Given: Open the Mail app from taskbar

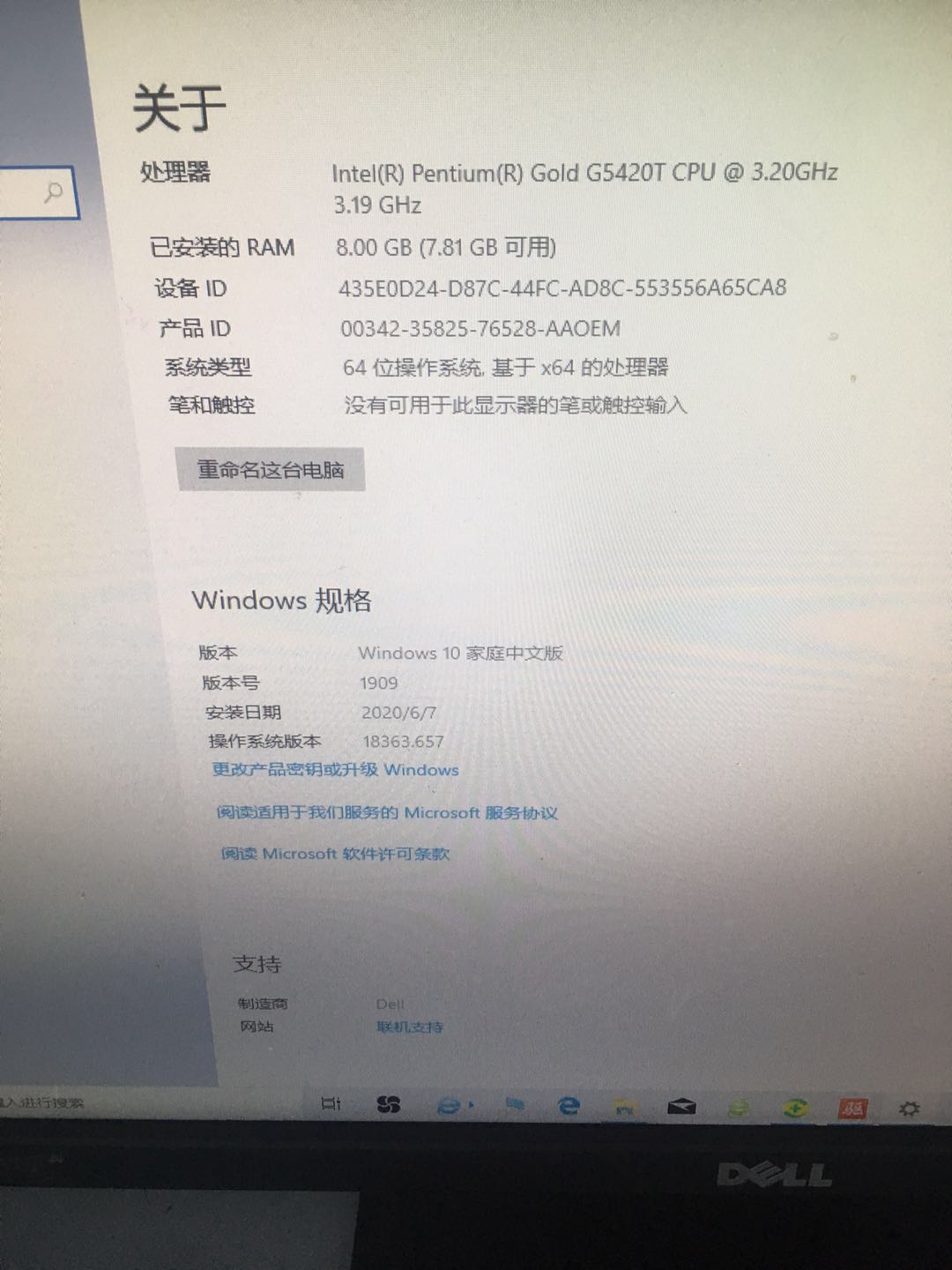Looking at the screenshot, I should (x=681, y=1107).
